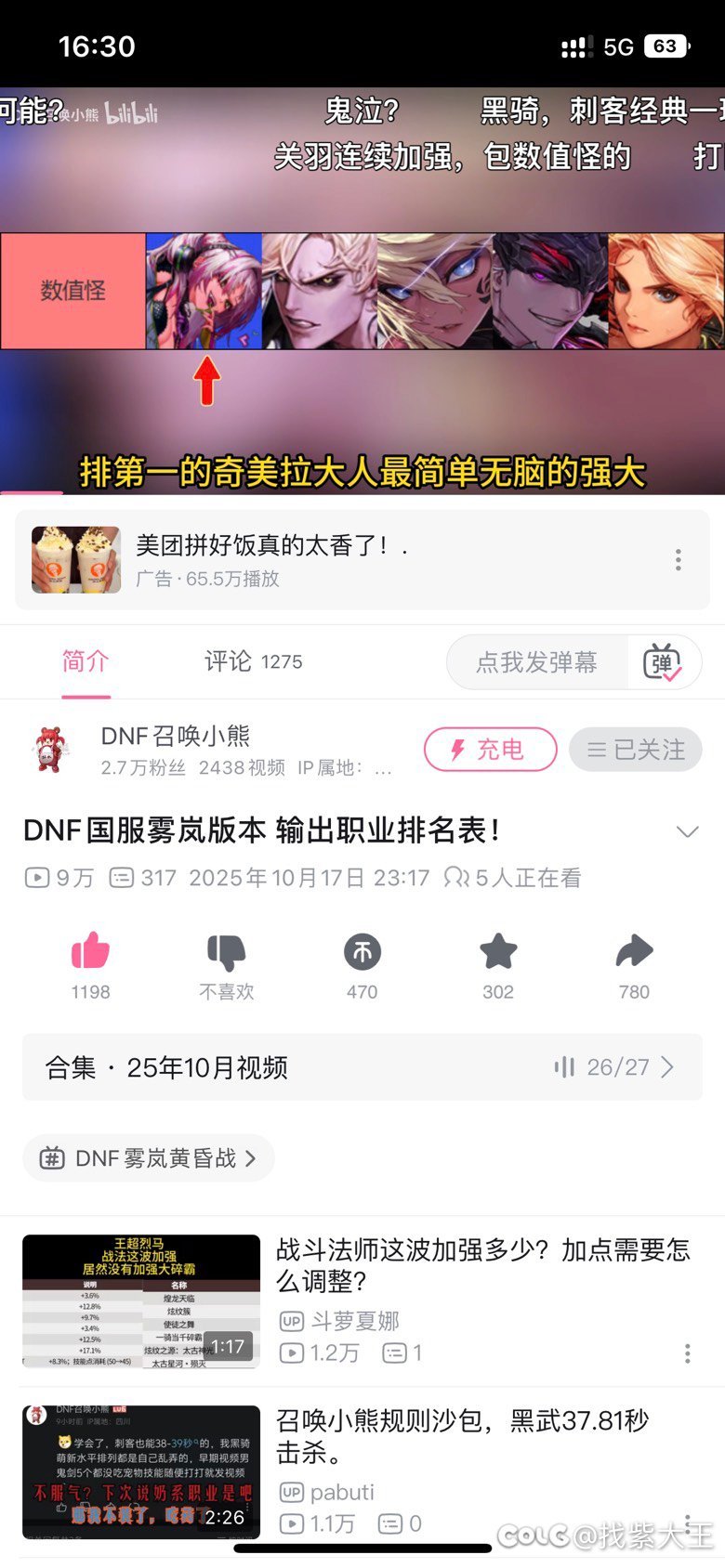The height and width of the screenshot is (1568, 725).
Task: Switch to the 评论 tab
Action: click(x=253, y=662)
